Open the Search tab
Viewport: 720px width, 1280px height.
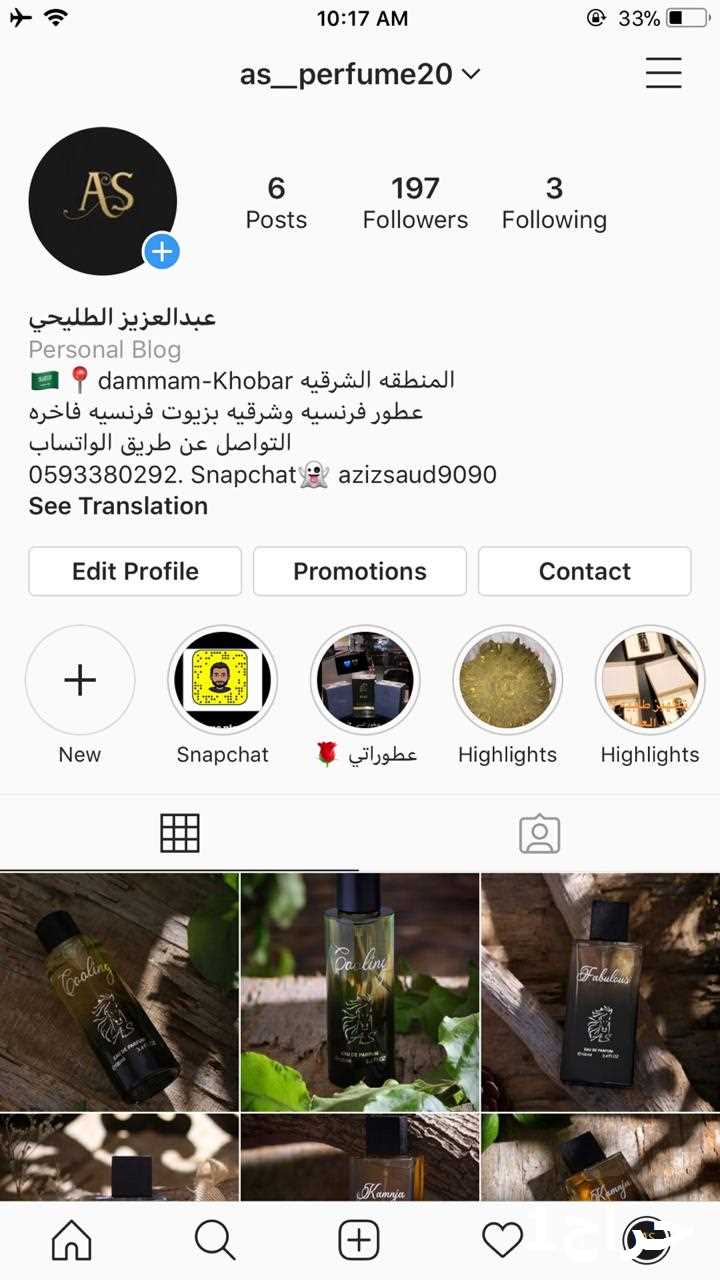215,1241
